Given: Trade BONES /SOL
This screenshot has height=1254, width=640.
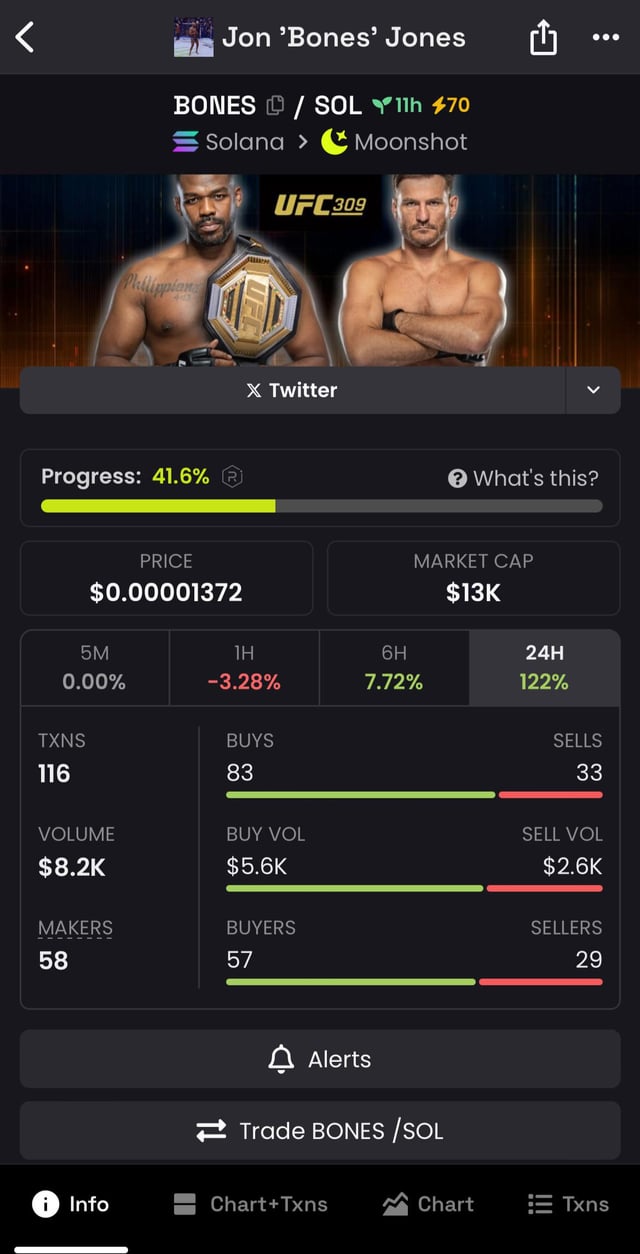Looking at the screenshot, I should pos(320,1131).
